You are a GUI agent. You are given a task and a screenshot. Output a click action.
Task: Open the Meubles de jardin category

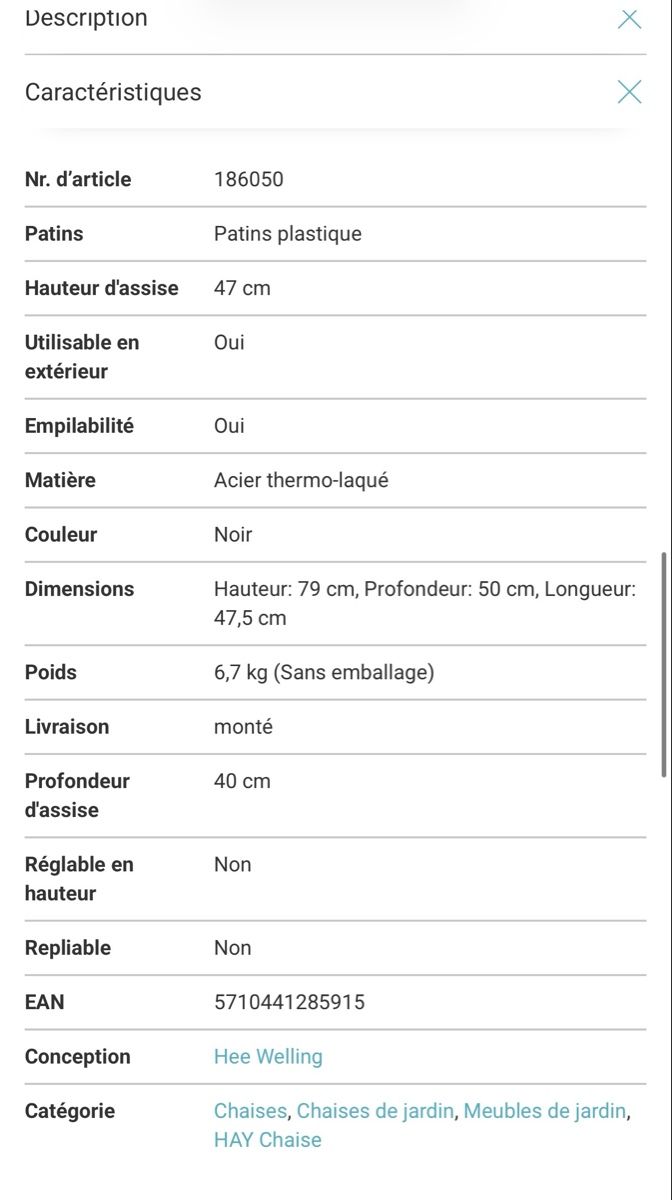click(544, 1110)
